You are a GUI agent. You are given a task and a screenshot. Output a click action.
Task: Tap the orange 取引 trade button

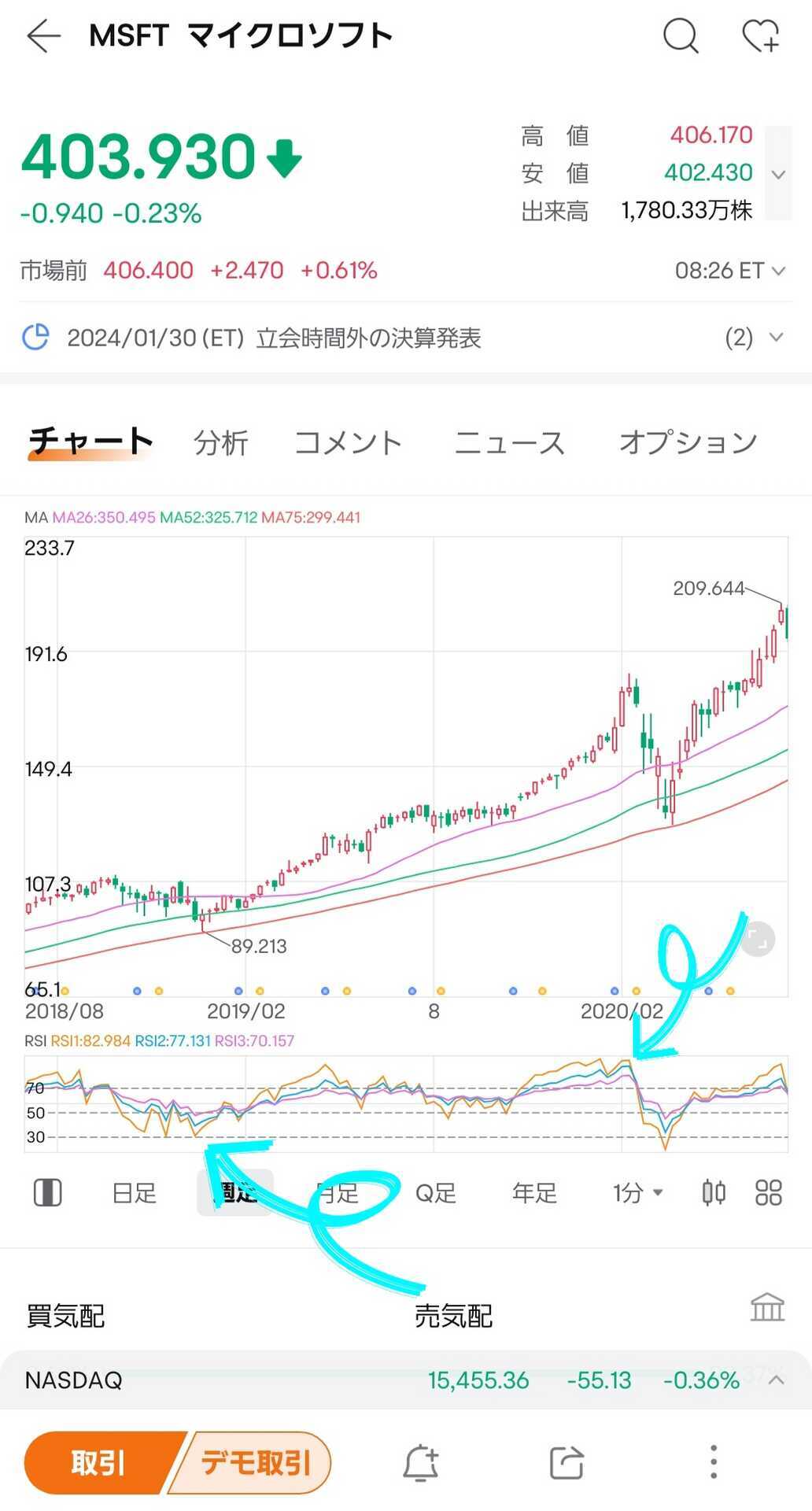coord(100,1463)
